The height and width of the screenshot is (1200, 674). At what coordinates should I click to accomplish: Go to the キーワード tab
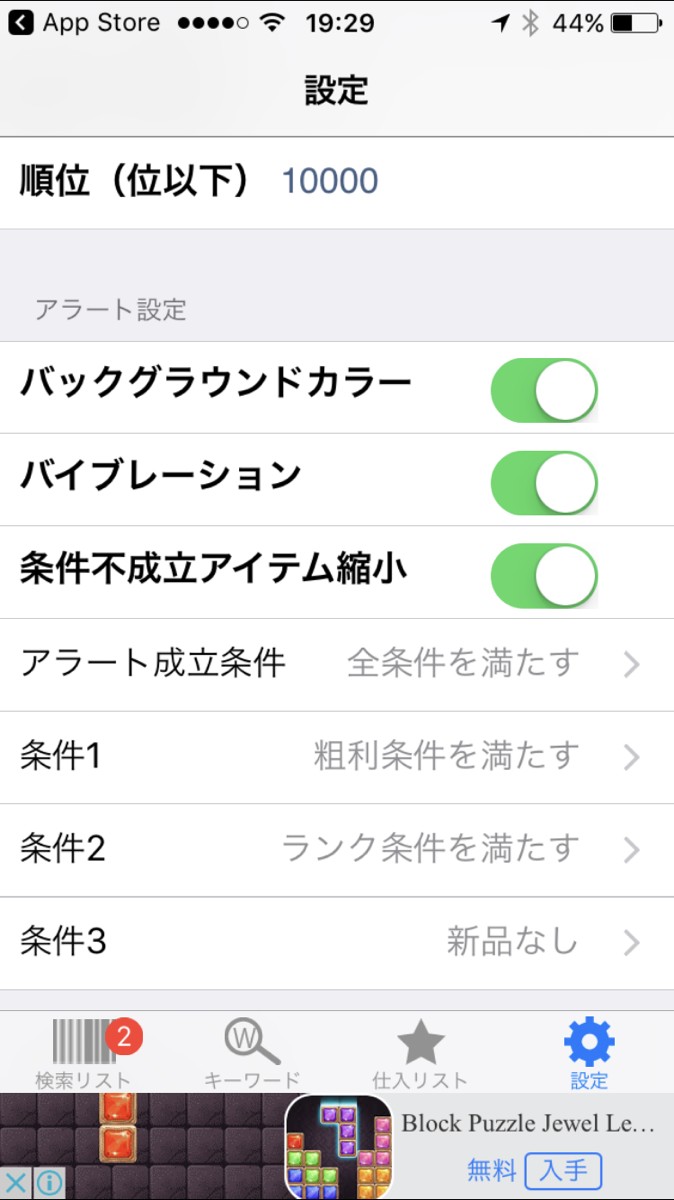tap(251, 1053)
